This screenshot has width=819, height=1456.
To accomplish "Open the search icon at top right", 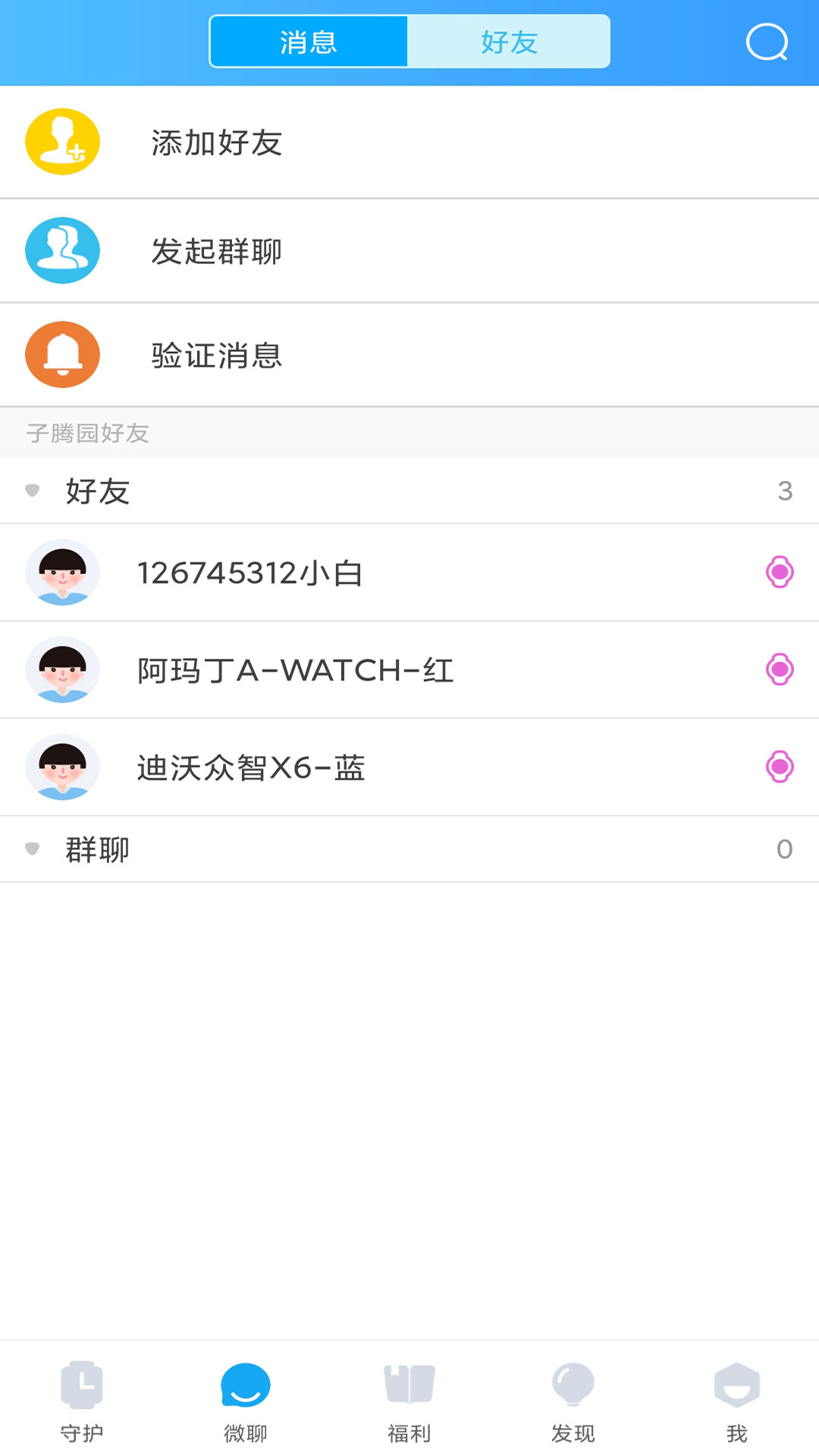I will click(766, 42).
